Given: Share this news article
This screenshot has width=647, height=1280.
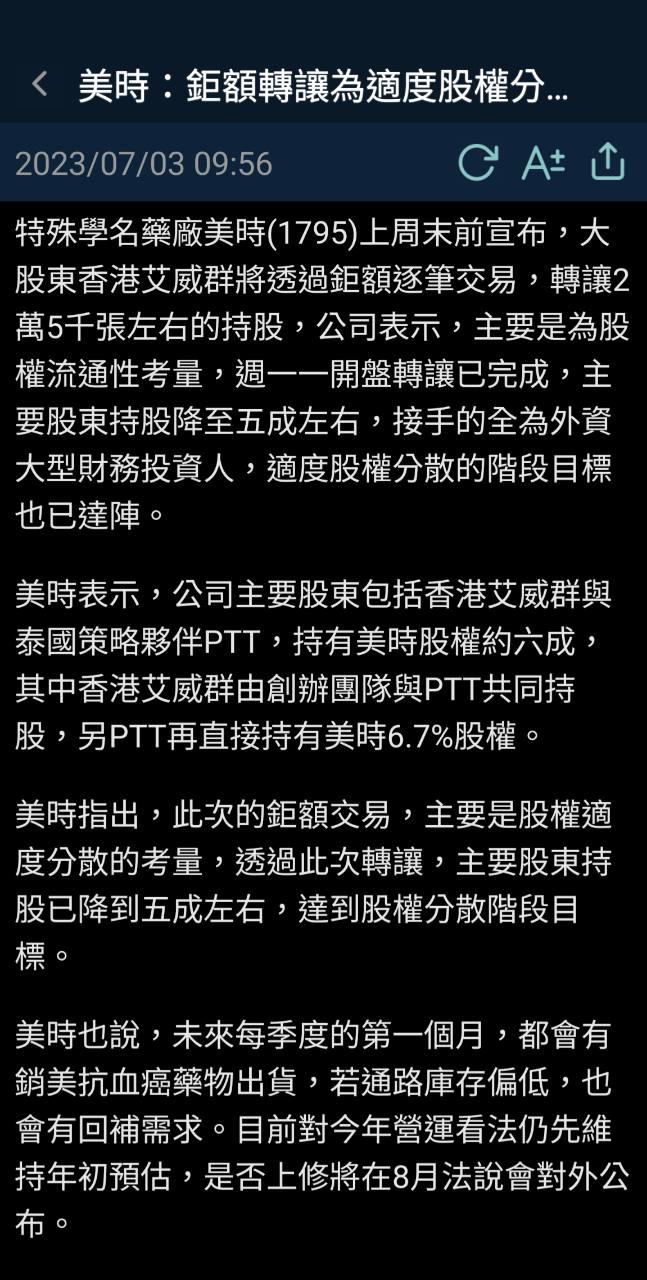Looking at the screenshot, I should (608, 162).
